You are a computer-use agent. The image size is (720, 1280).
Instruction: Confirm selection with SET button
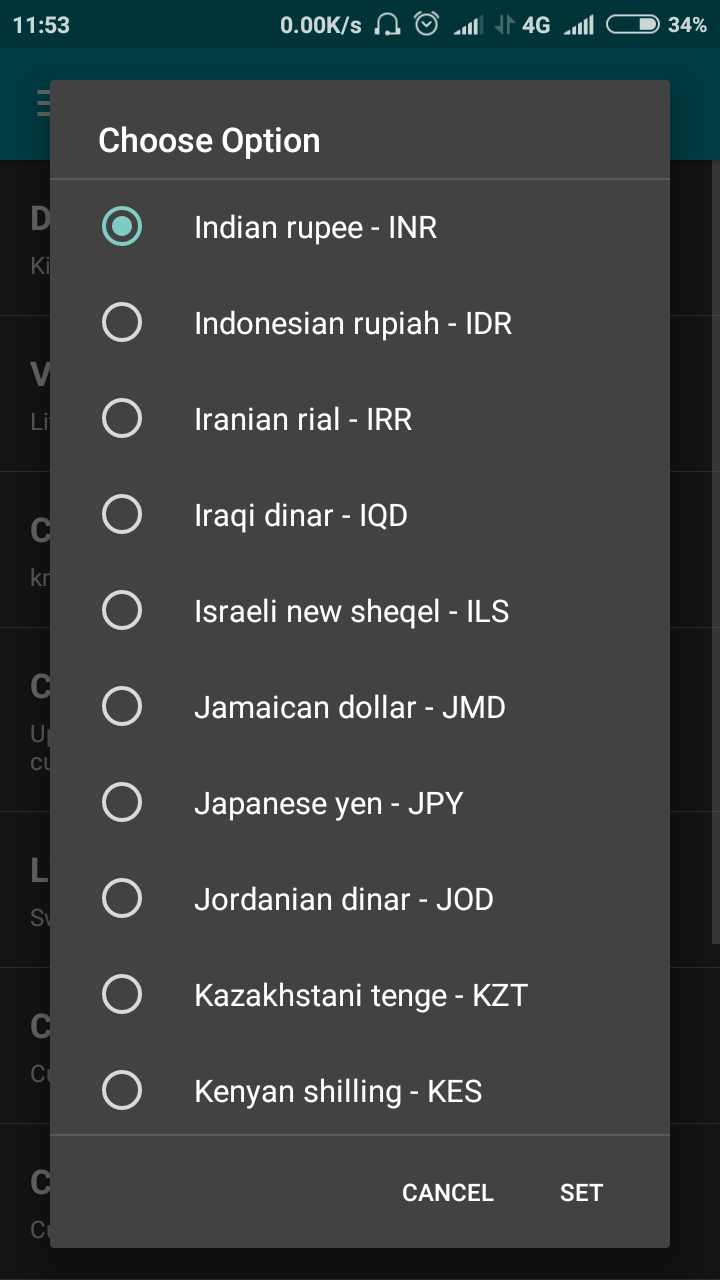(581, 1193)
